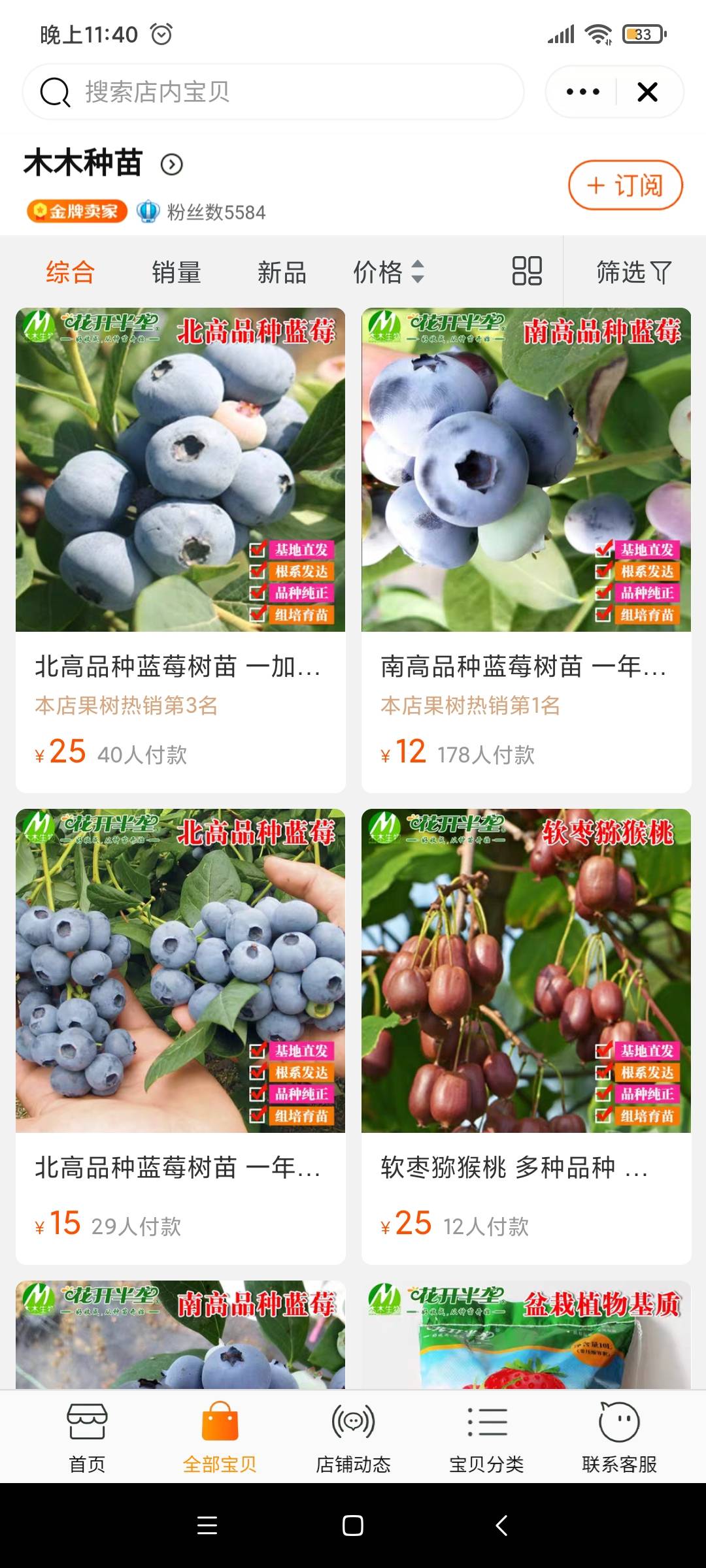Open 南高品种蓝莓树苗 ¥12 product card
Screen dimensions: 706x1568
[x=526, y=550]
